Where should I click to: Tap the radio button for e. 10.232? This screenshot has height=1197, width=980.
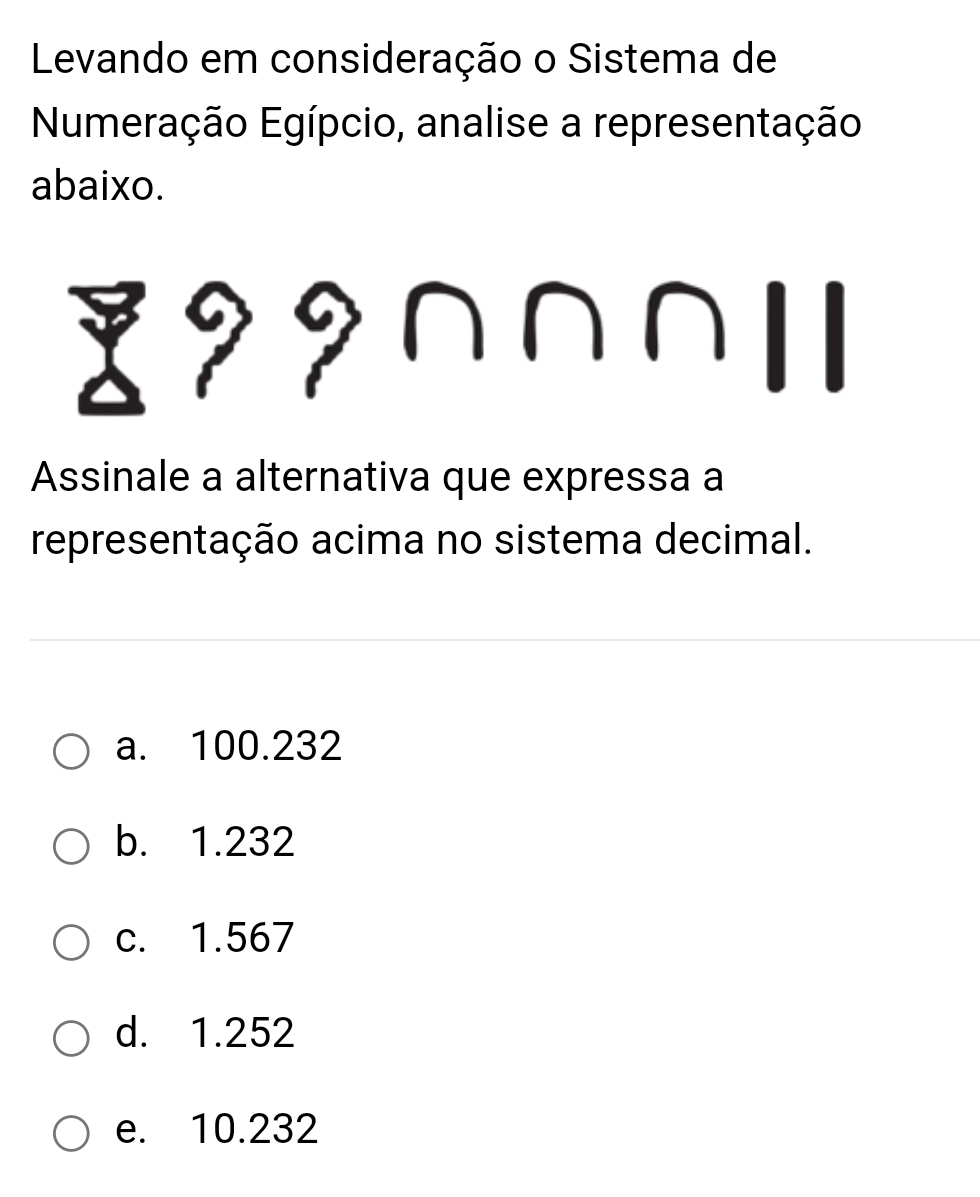pos(70,1132)
